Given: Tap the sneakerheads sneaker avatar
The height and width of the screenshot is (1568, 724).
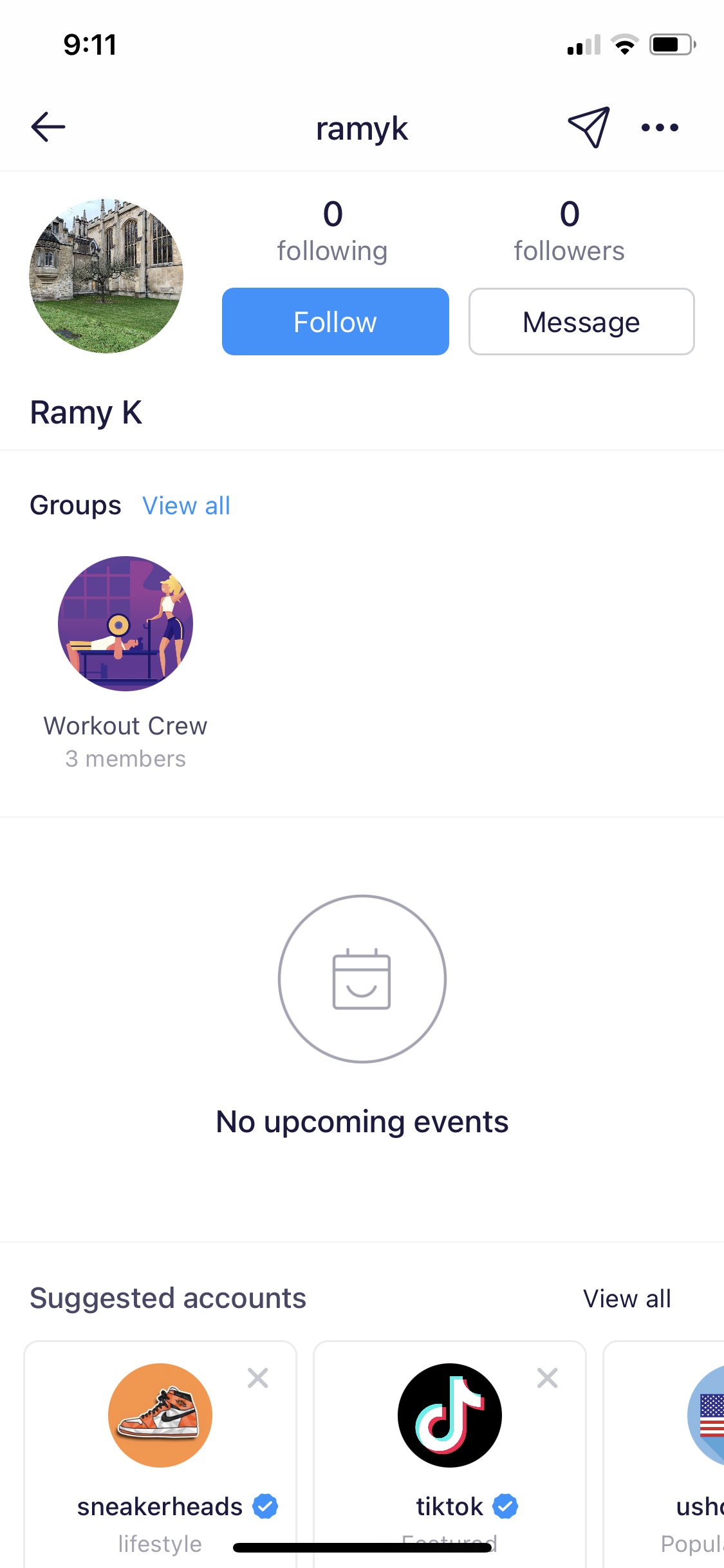Looking at the screenshot, I should pyautogui.click(x=160, y=1415).
